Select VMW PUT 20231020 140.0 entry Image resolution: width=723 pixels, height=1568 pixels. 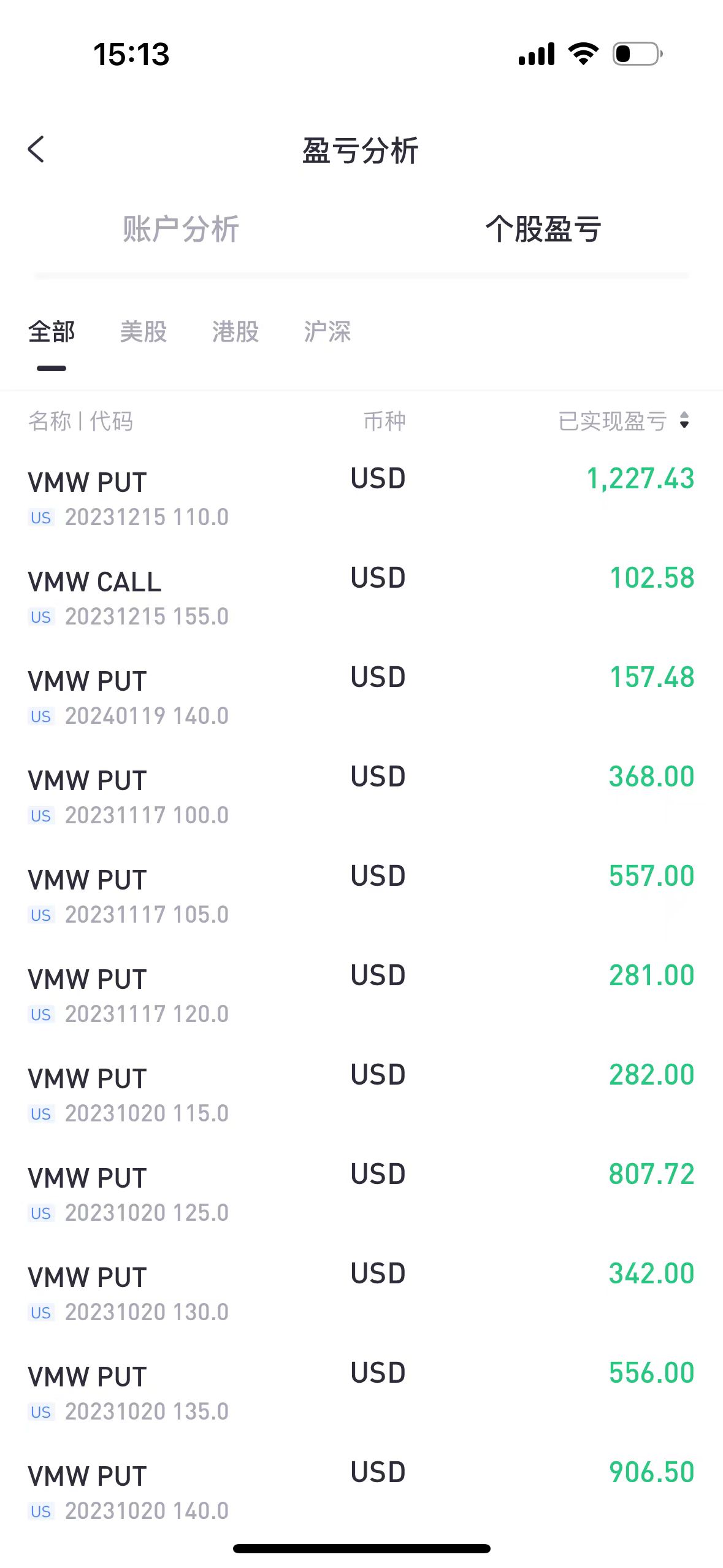pos(361,1491)
